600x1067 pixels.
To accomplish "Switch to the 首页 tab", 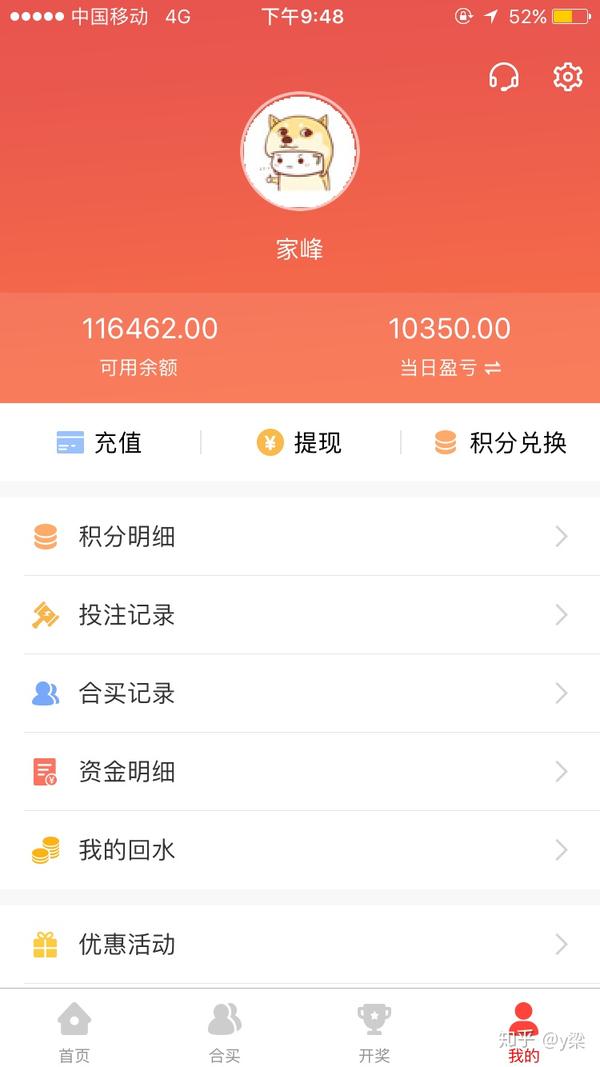I will click(75, 1030).
